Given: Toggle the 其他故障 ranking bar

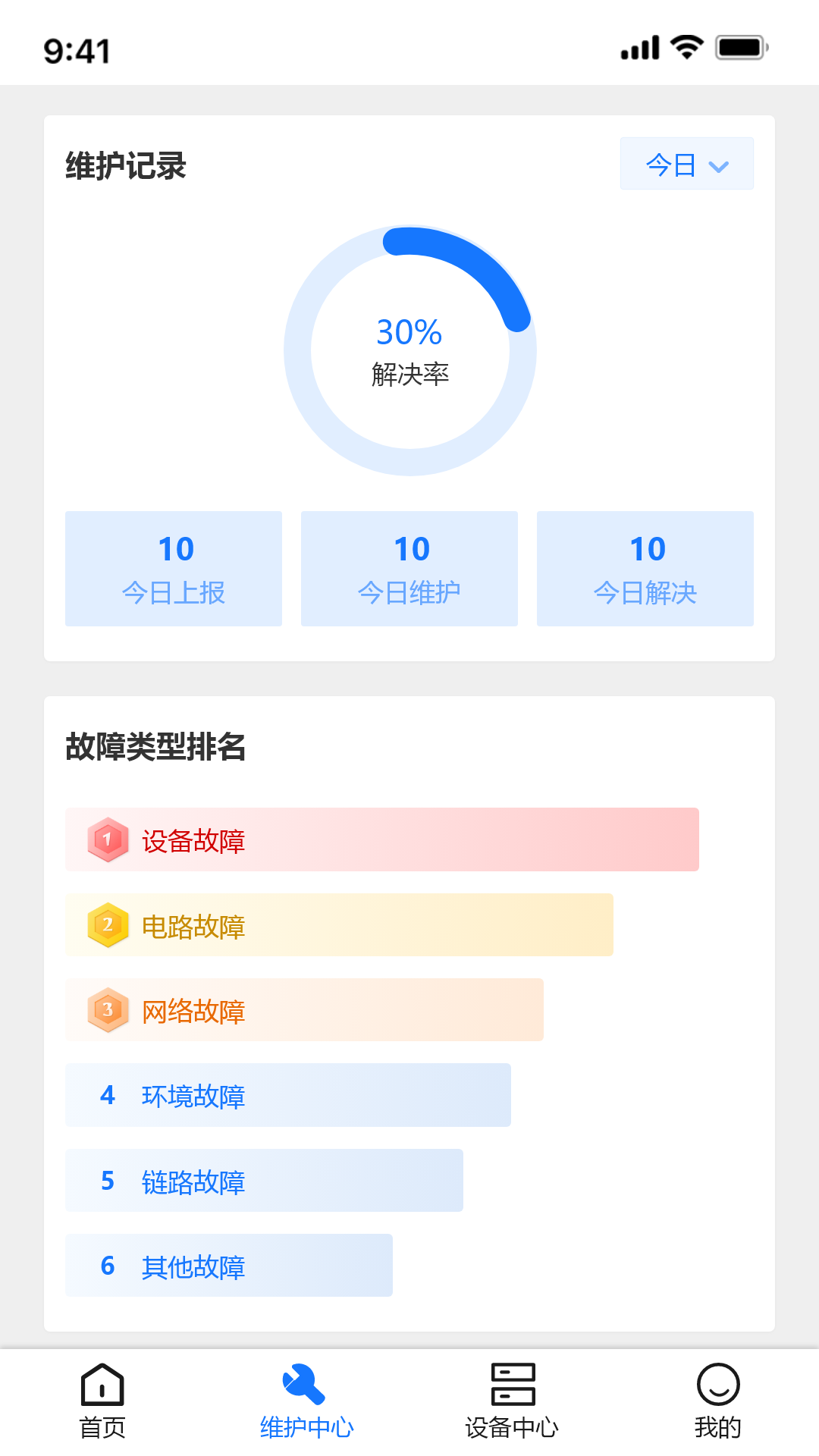Looking at the screenshot, I should point(229,1265).
